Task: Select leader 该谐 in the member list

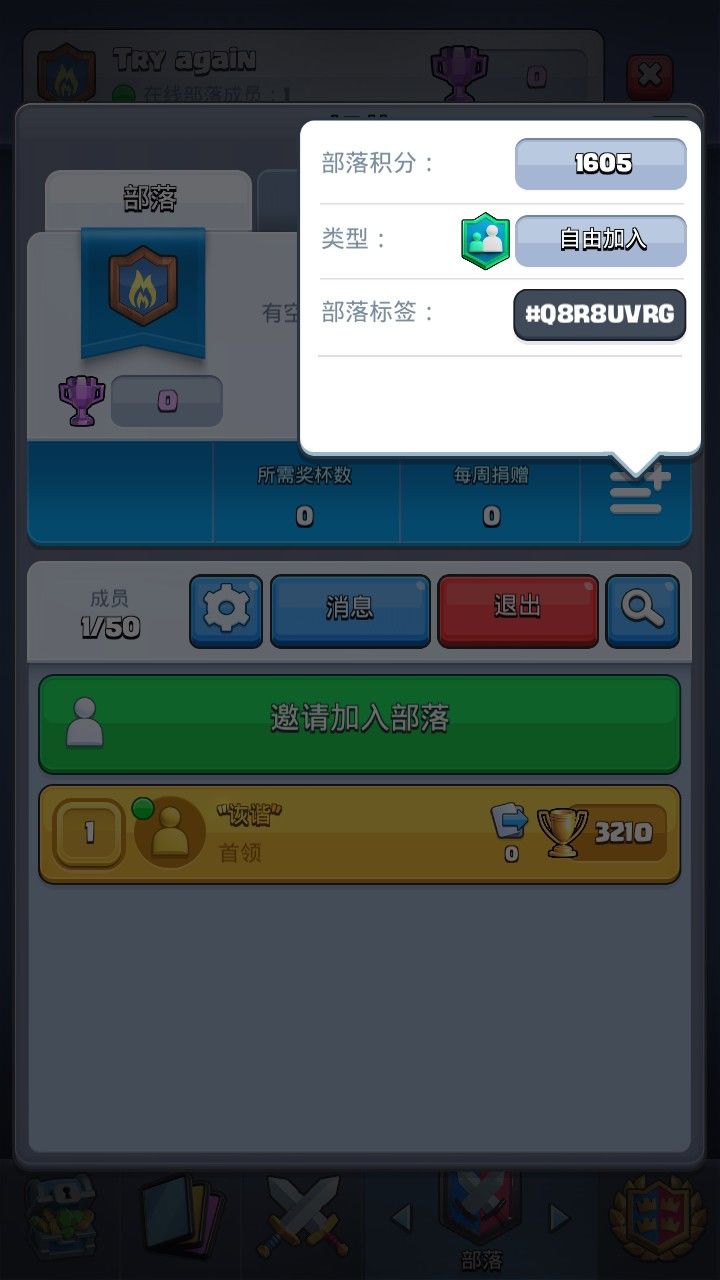Action: [360, 833]
